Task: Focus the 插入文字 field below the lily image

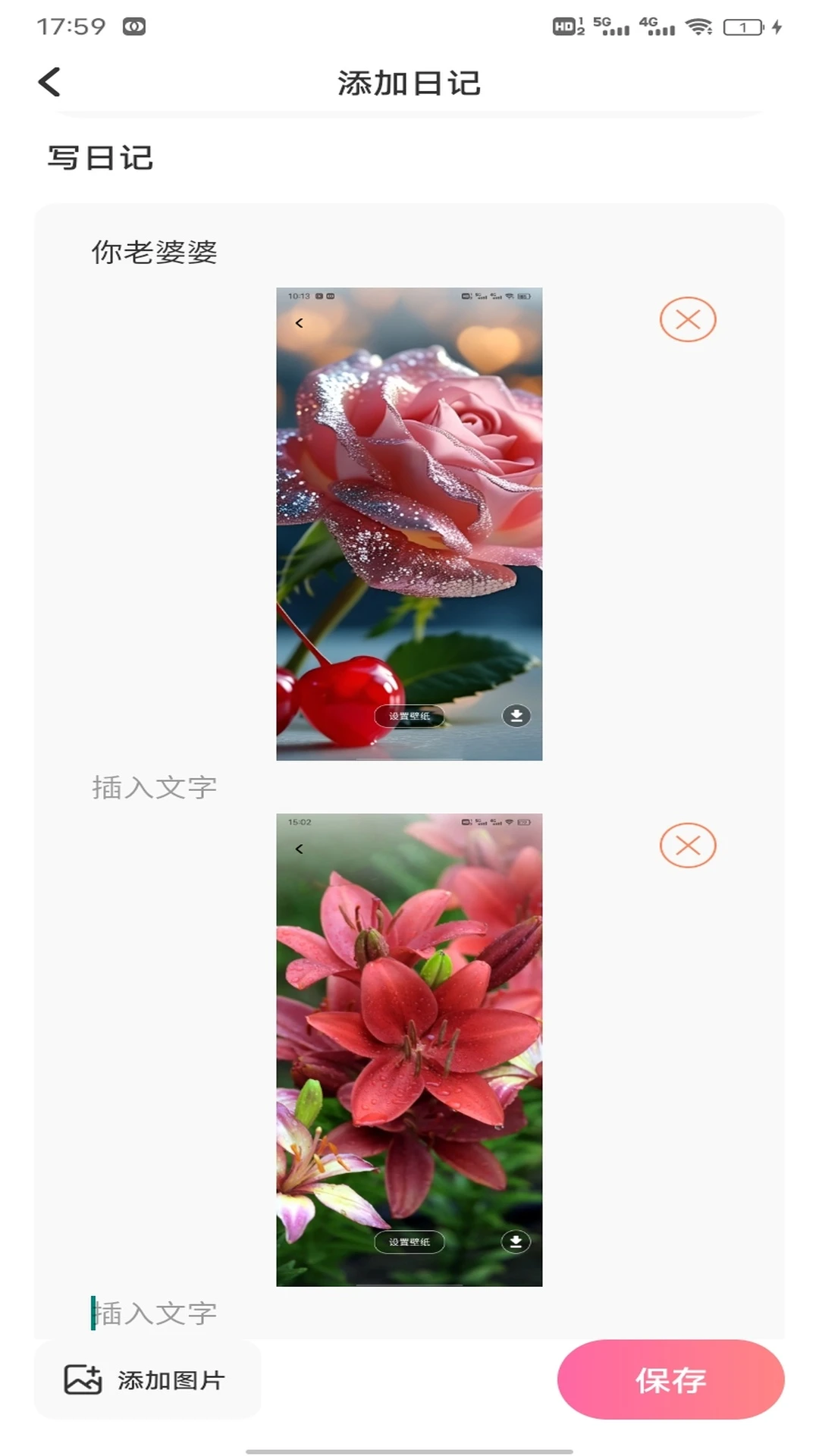Action: 155,1313
